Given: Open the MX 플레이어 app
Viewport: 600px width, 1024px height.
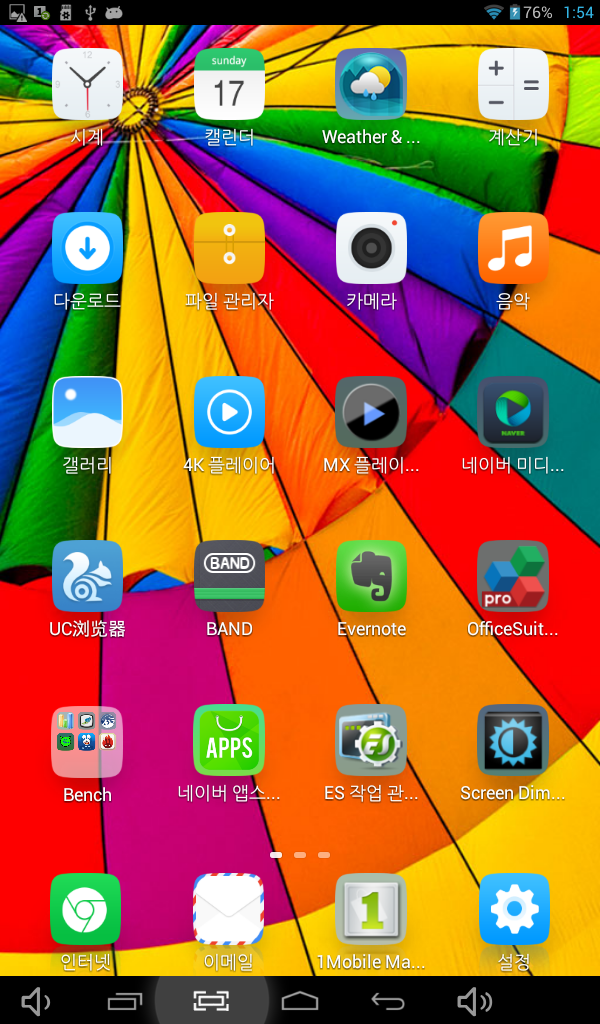Looking at the screenshot, I should (371, 412).
